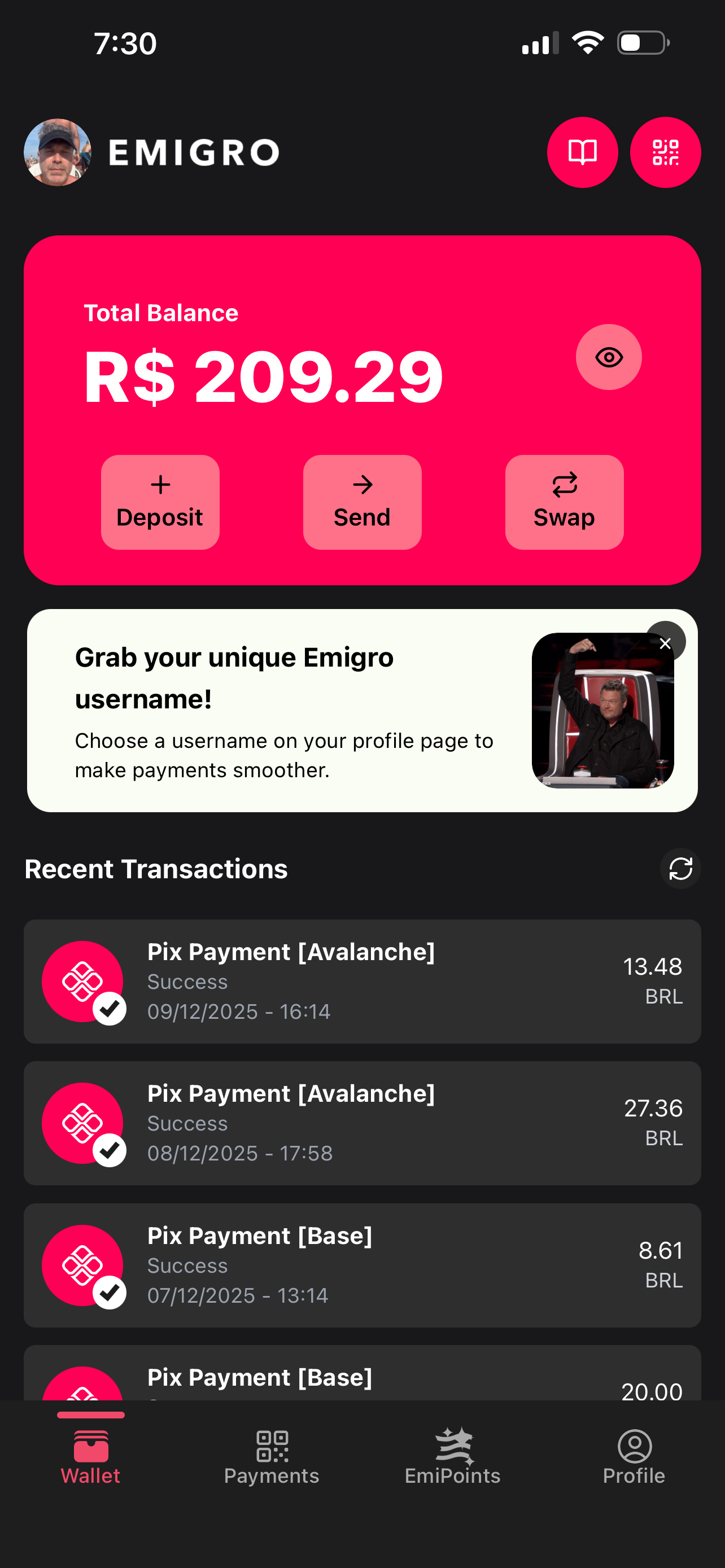Image resolution: width=725 pixels, height=1568 pixels.
Task: Dismiss the username promotion banner
Action: coord(665,642)
